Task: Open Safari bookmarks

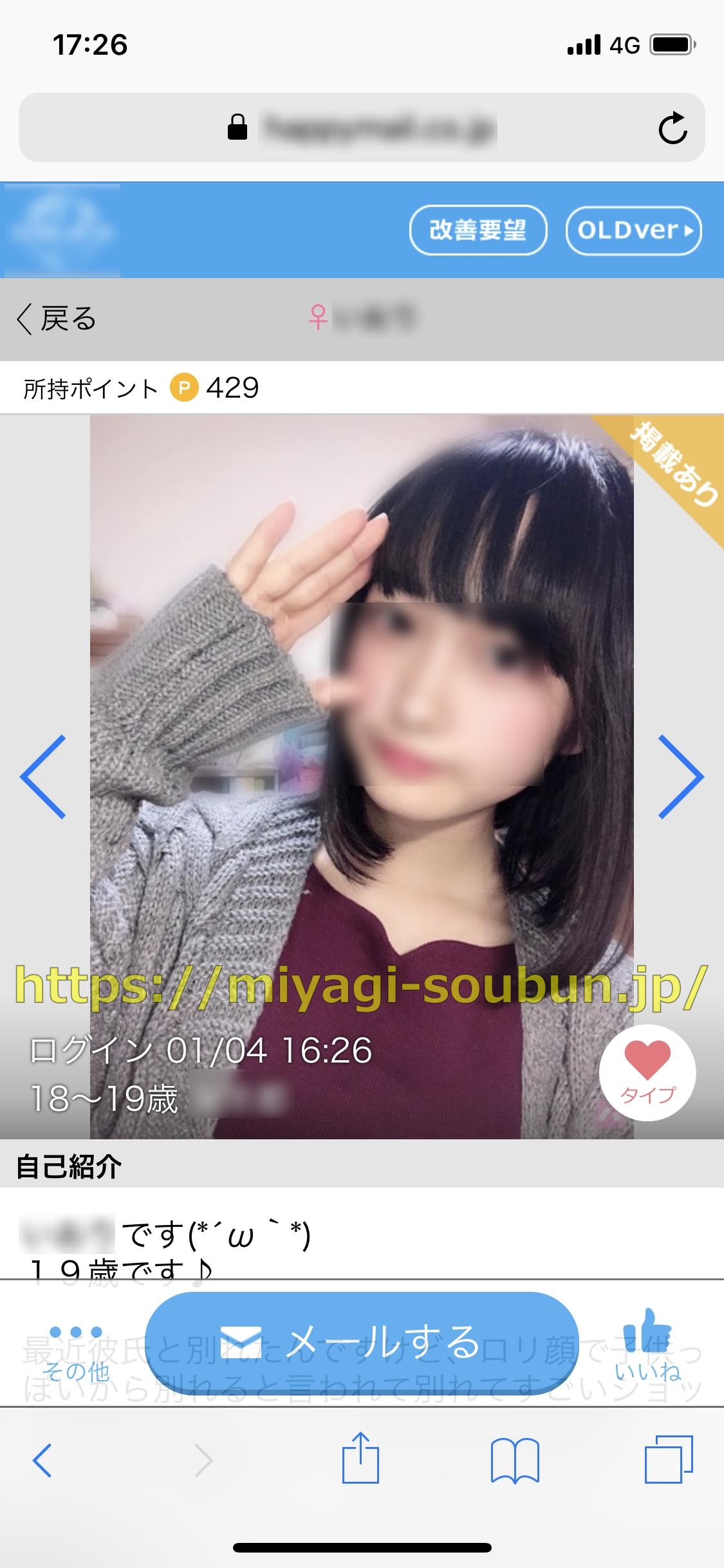Action: coord(515,1460)
